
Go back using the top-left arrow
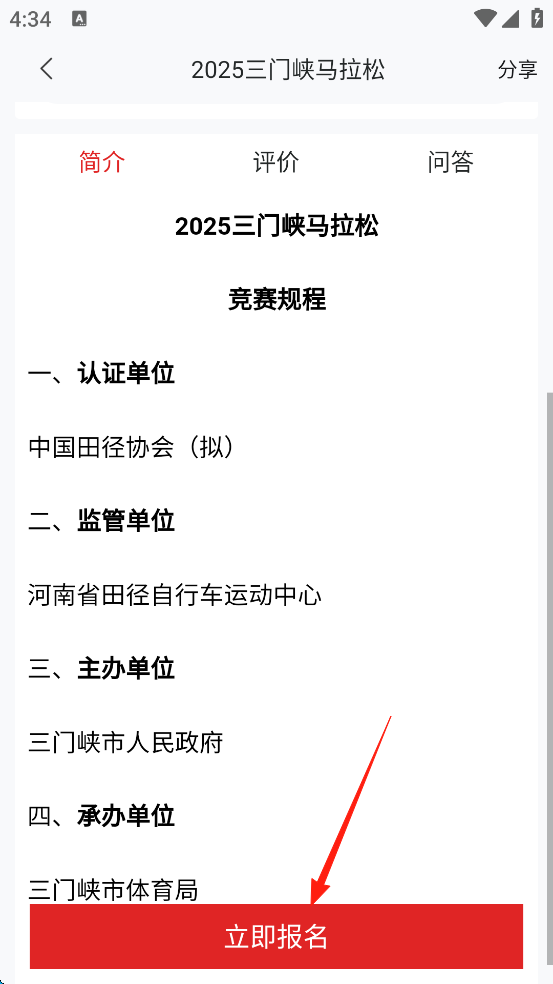pos(46,69)
